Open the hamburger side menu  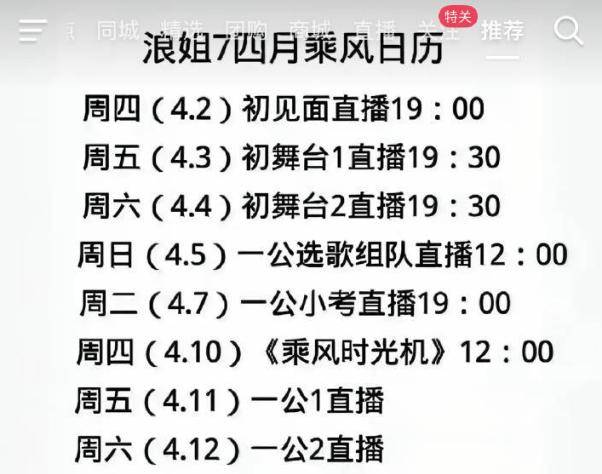tap(32, 31)
